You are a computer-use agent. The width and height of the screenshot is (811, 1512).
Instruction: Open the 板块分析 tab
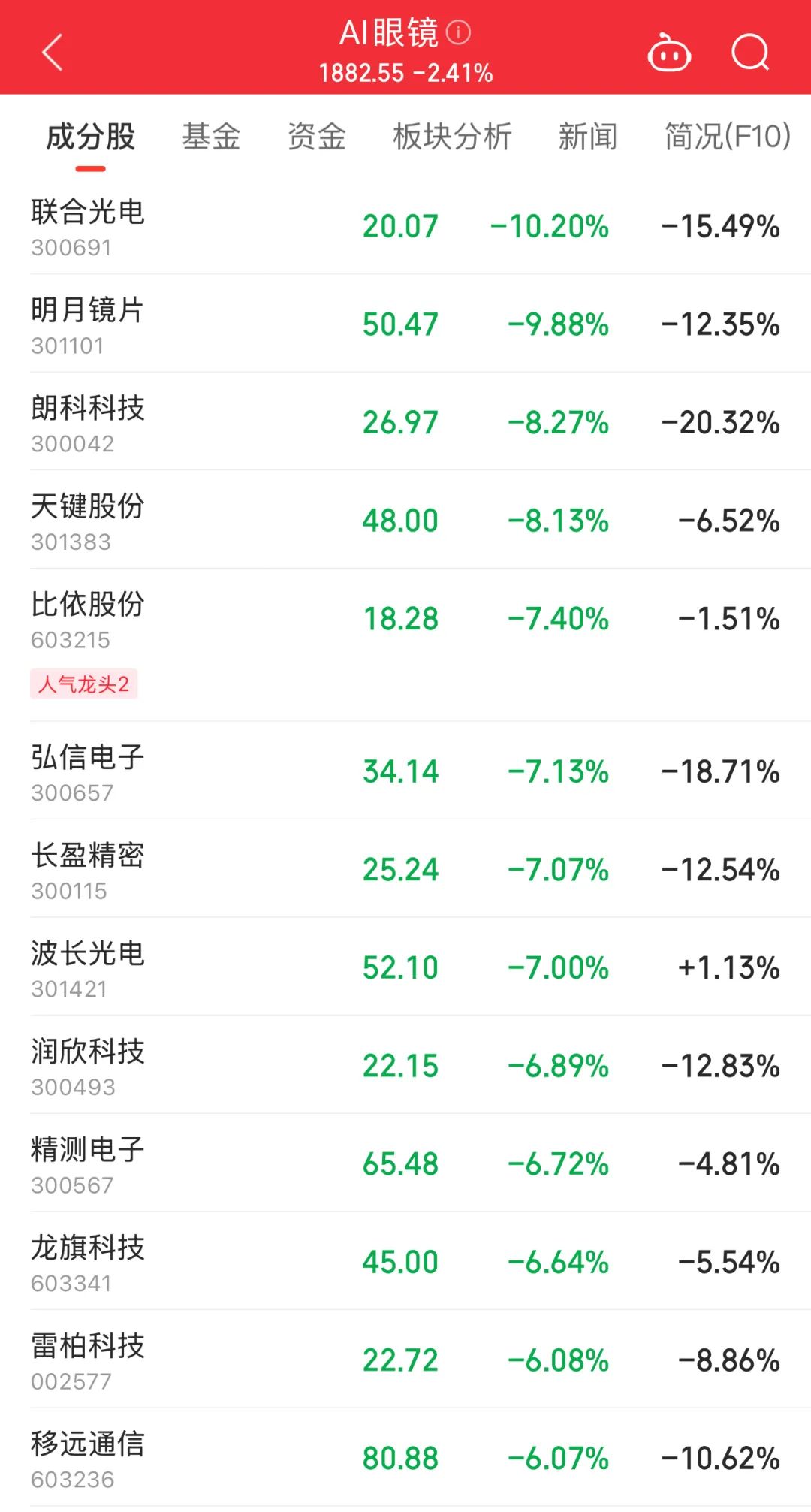(452, 137)
